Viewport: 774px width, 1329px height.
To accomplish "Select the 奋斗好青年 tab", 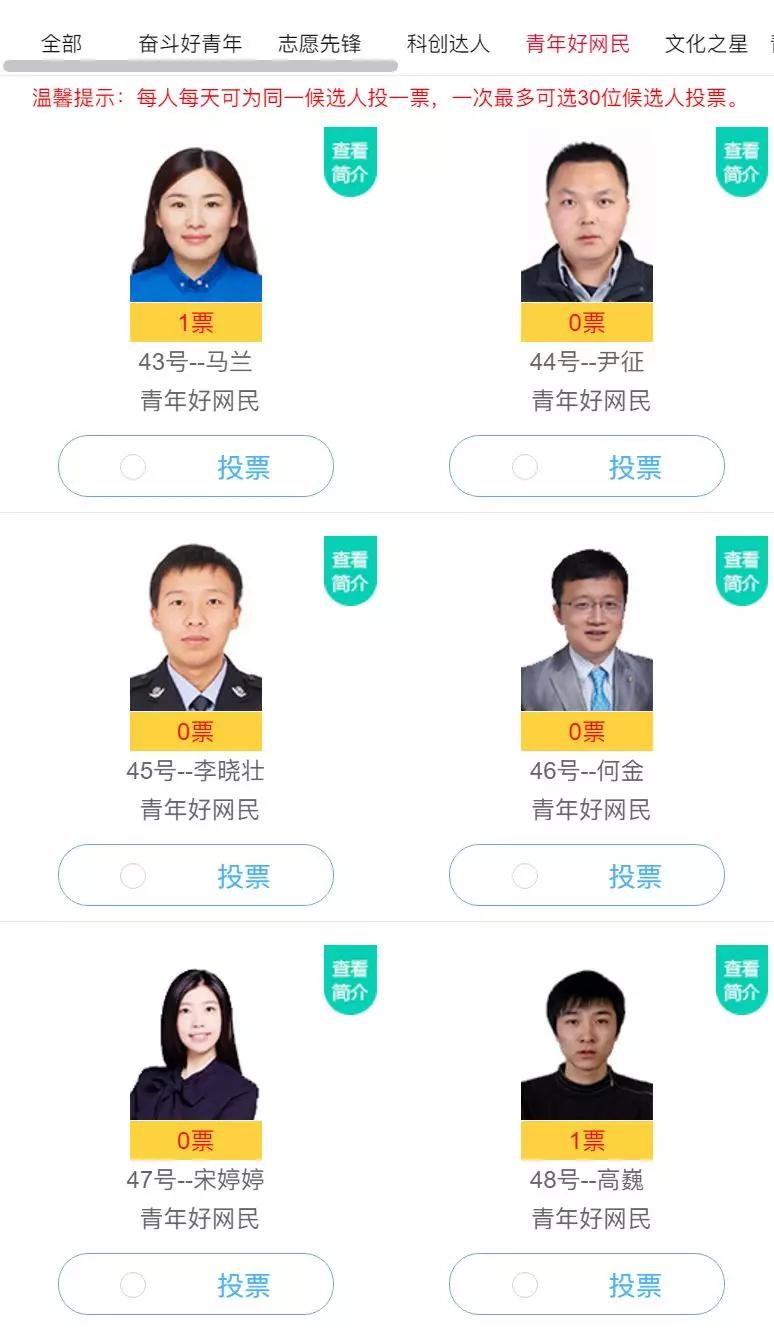I will [x=190, y=44].
